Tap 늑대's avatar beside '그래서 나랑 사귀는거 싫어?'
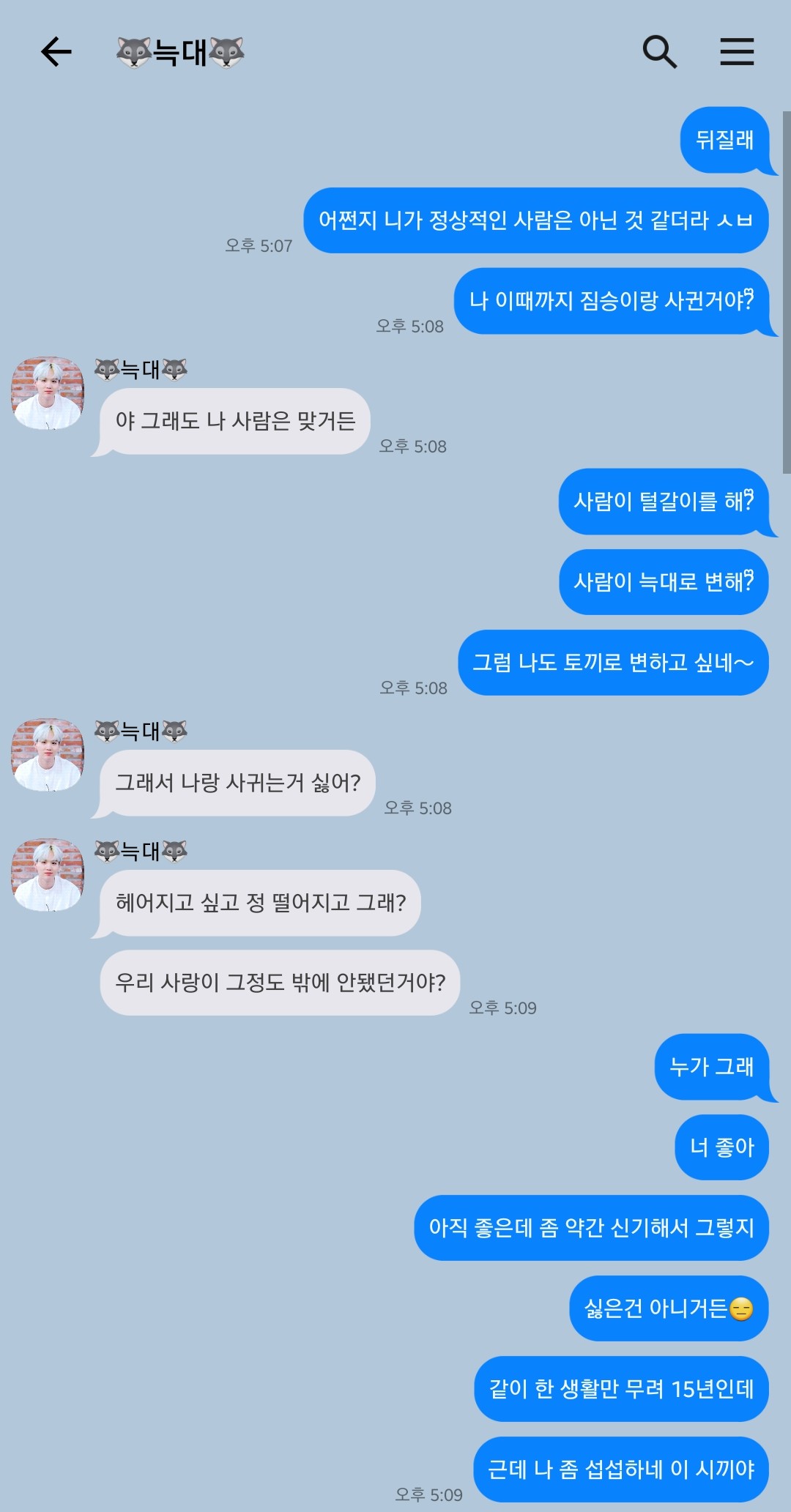Image resolution: width=791 pixels, height=1512 pixels. click(x=48, y=754)
